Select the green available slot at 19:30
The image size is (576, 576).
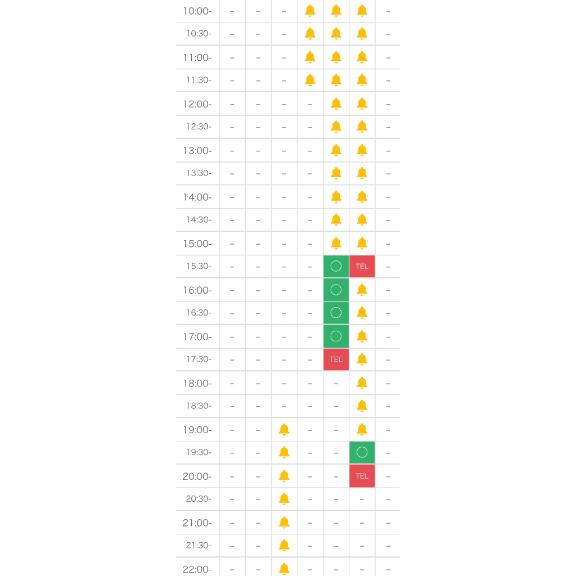[362, 453]
